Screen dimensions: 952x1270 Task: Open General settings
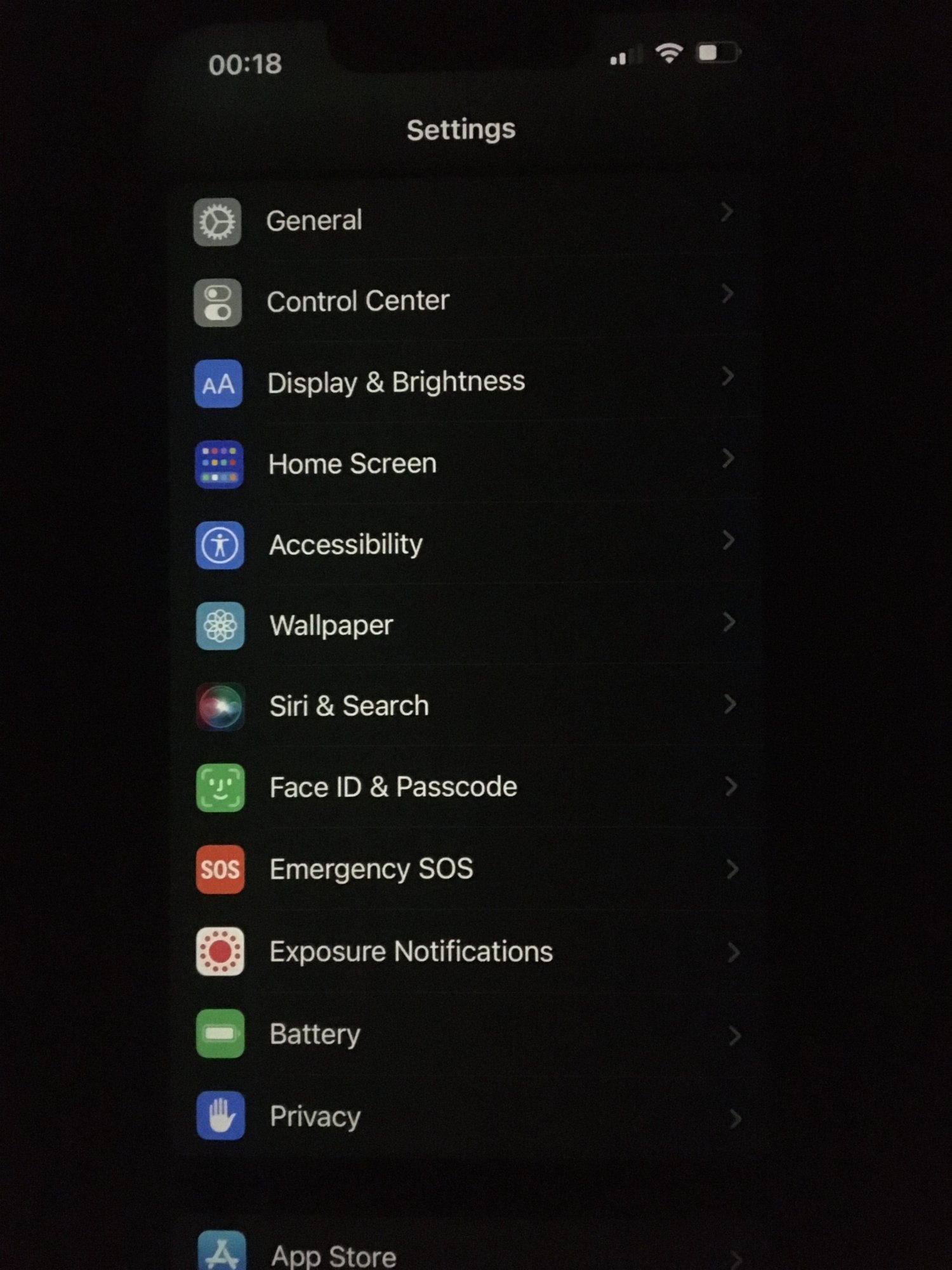pyautogui.click(x=314, y=221)
